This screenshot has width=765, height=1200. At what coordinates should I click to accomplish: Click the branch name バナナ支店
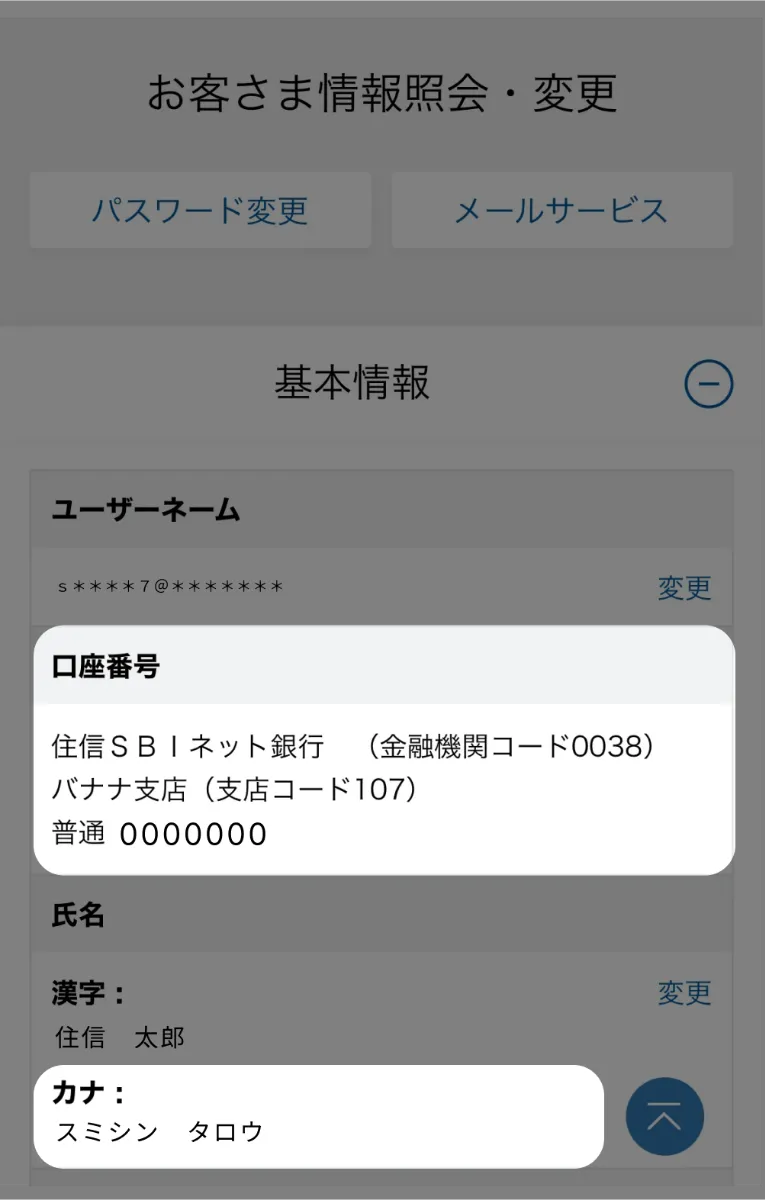120,789
